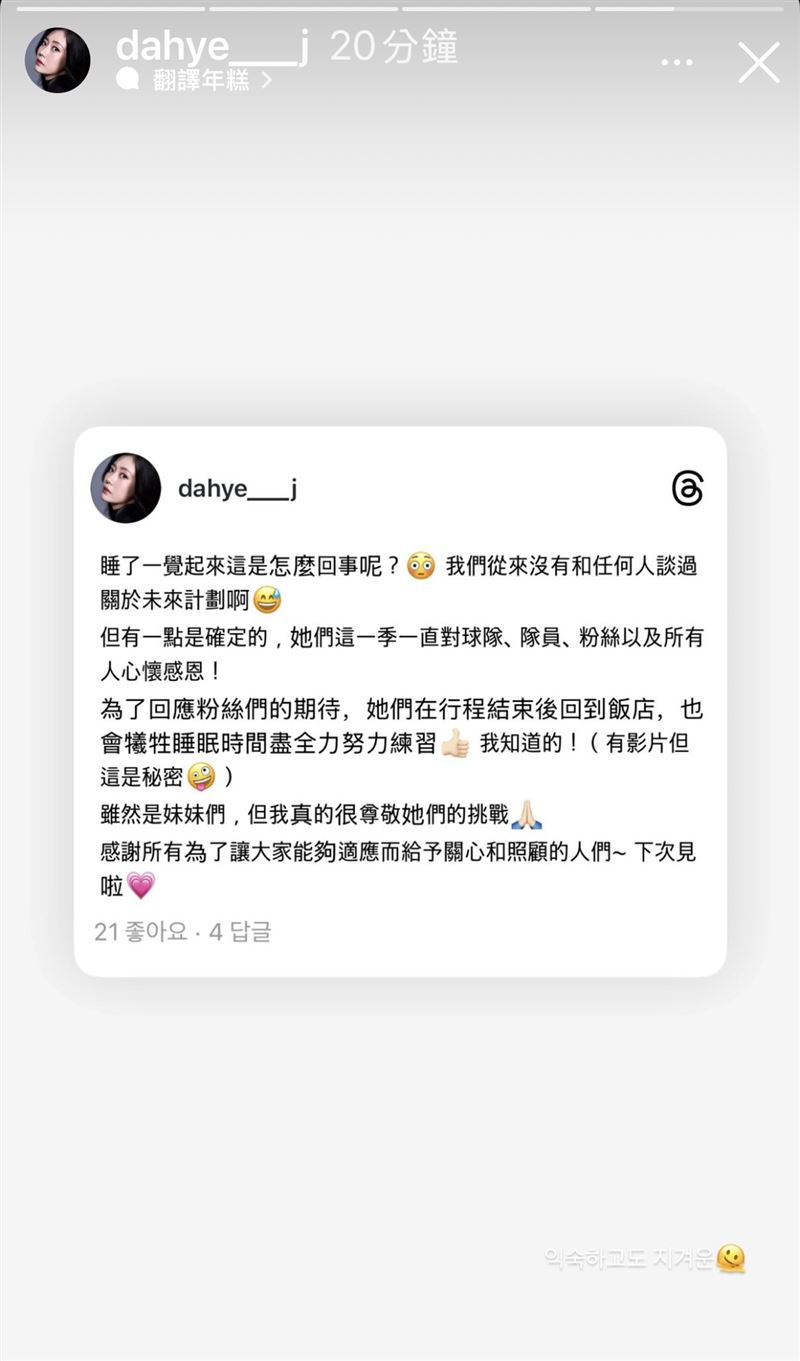Close the story viewer
800x1361 pixels.
(x=758, y=62)
